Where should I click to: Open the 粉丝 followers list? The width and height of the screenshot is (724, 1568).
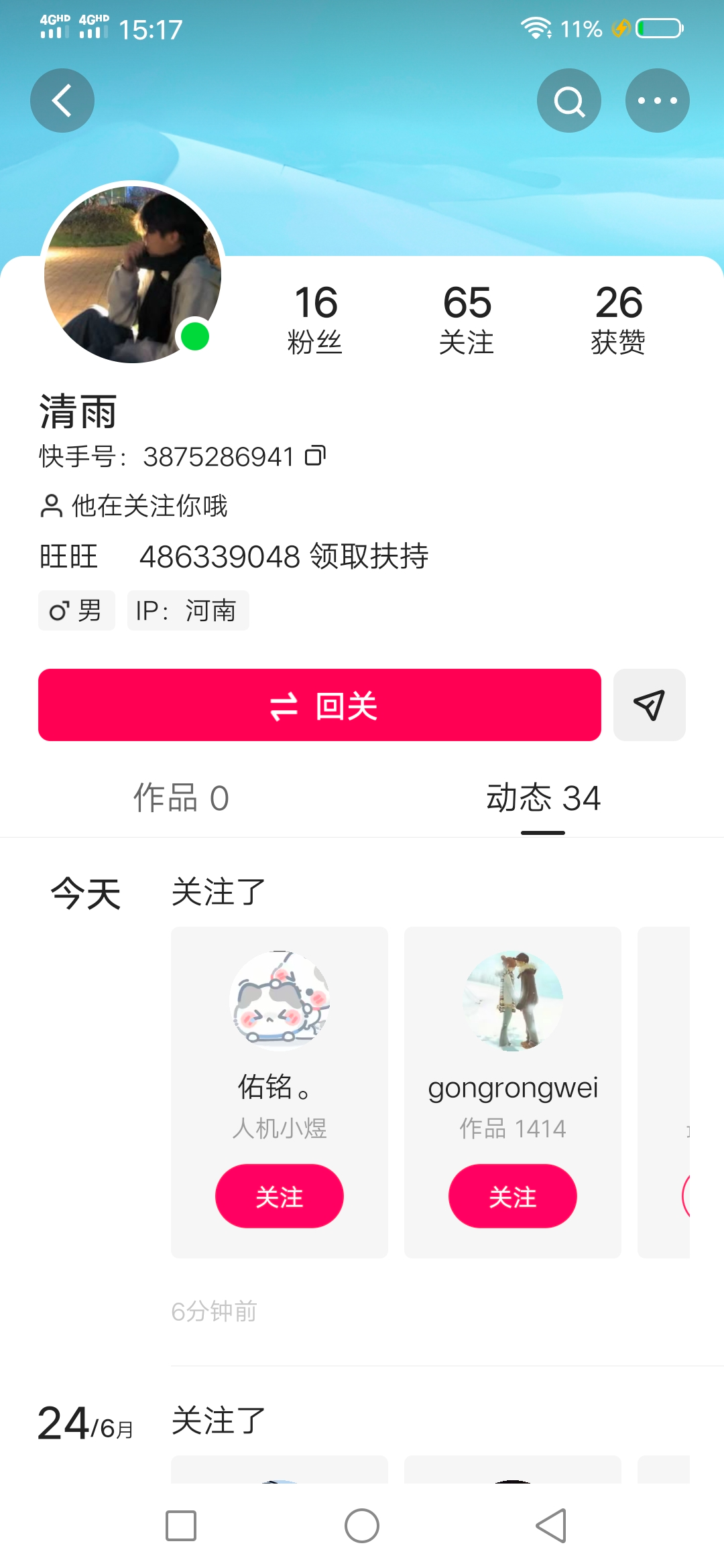[x=315, y=319]
